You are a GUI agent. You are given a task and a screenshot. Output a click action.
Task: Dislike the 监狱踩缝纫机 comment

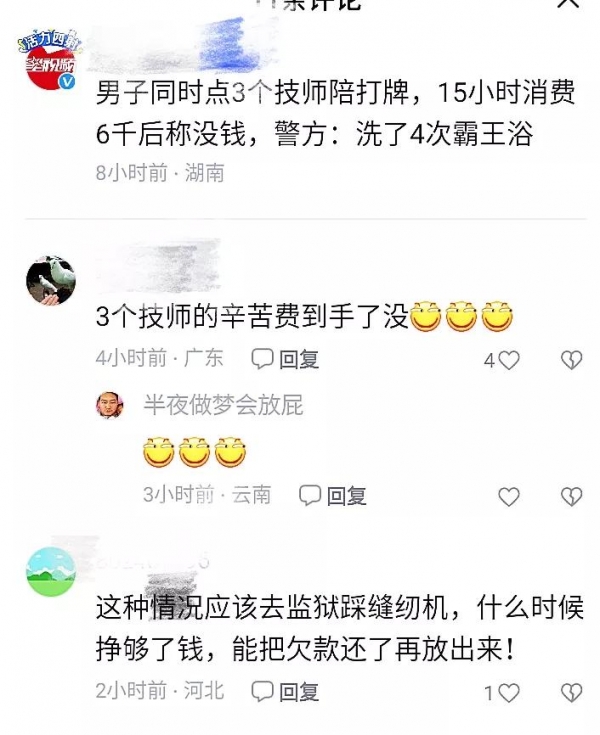click(571, 692)
